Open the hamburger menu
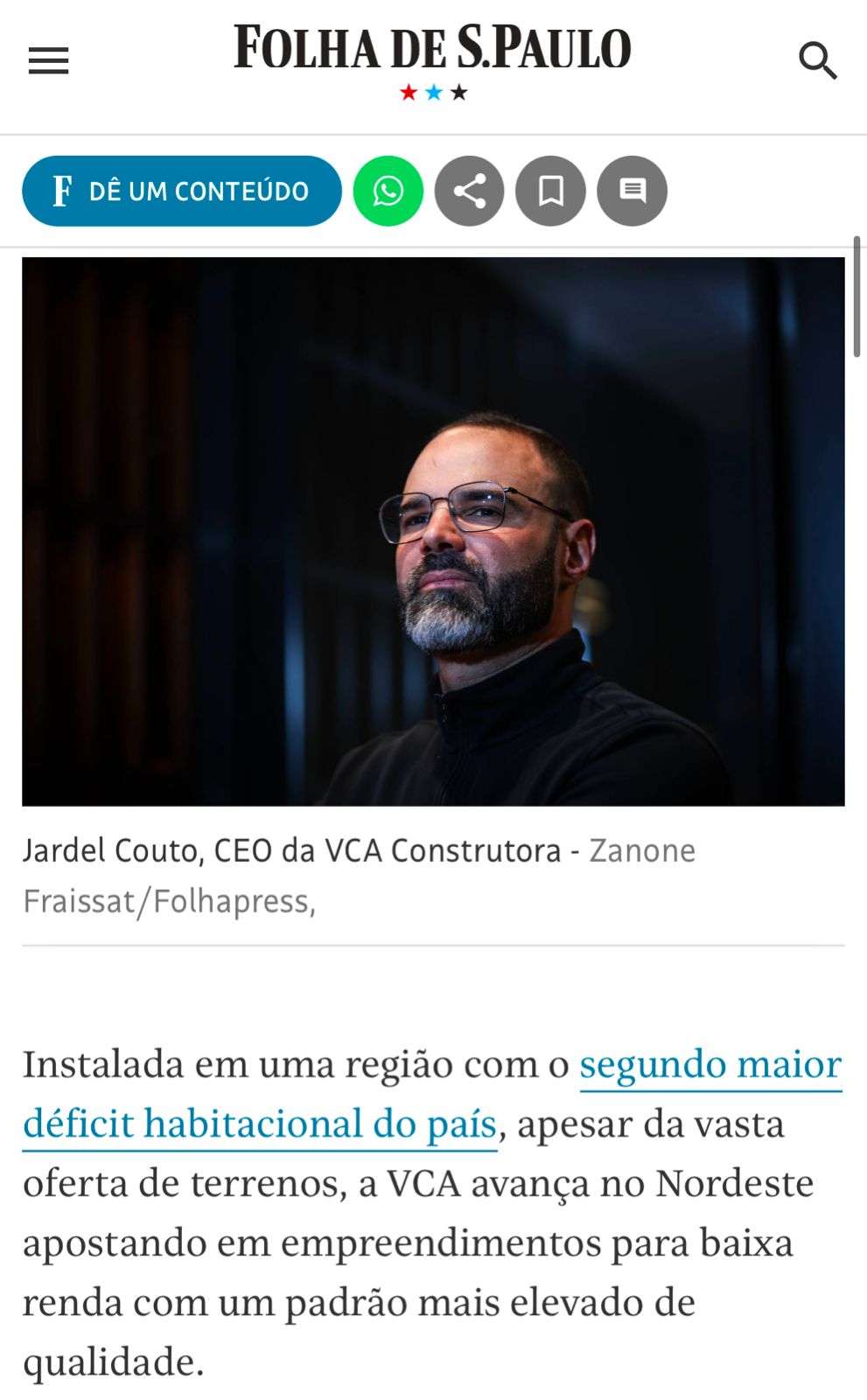867x1400 pixels. [x=48, y=61]
